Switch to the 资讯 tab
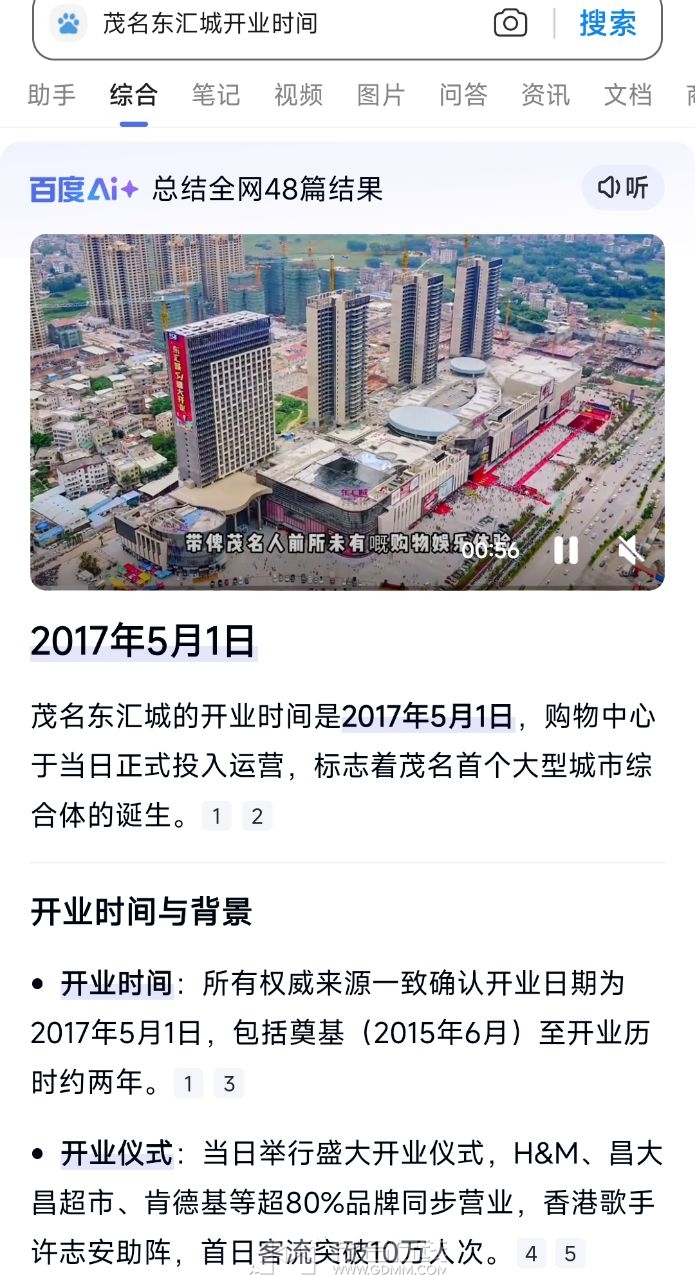The width and height of the screenshot is (695, 1280). tap(546, 95)
